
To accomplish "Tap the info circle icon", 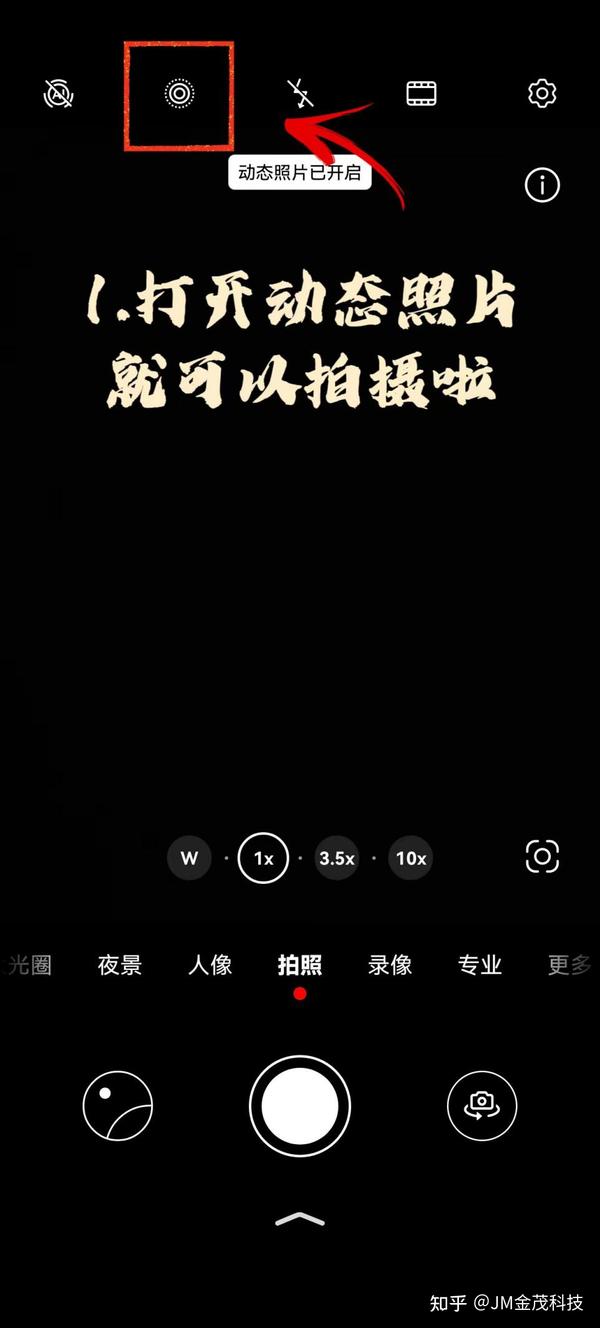I will coord(542,185).
